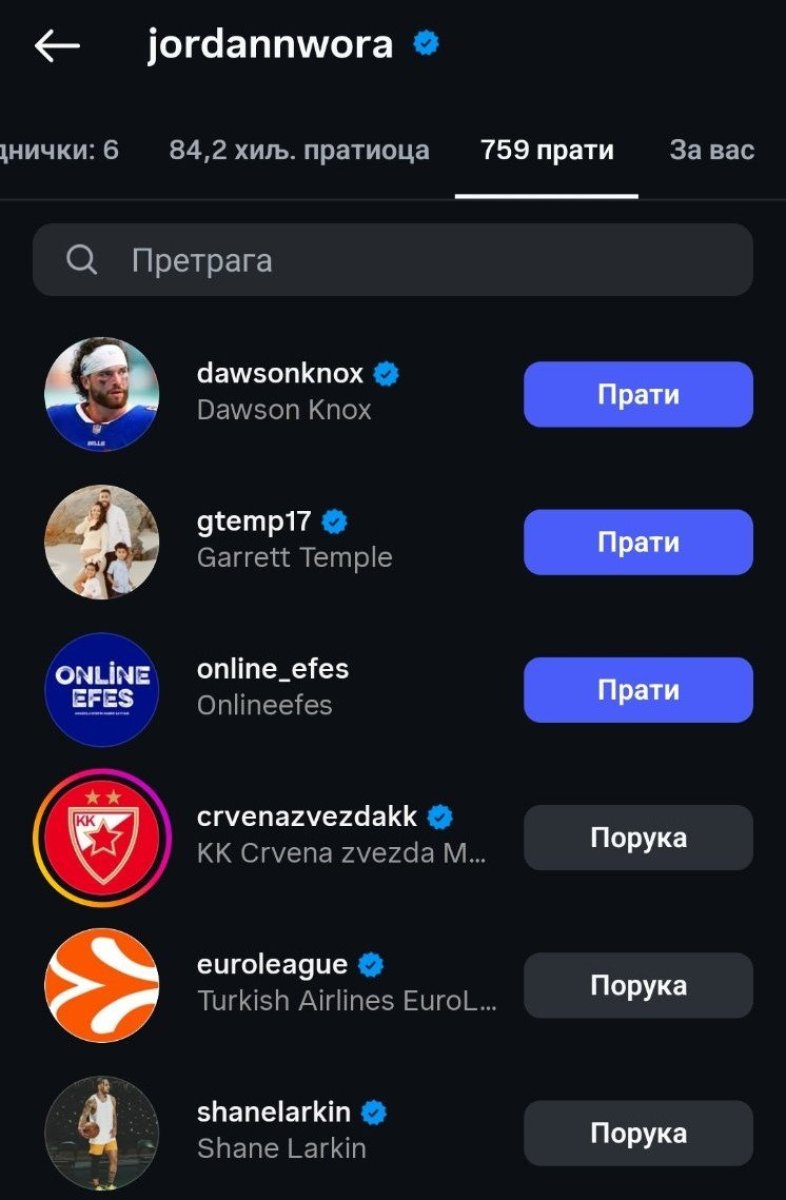
Task: Follow gtemp17 with the Прати button
Action: [x=637, y=542]
